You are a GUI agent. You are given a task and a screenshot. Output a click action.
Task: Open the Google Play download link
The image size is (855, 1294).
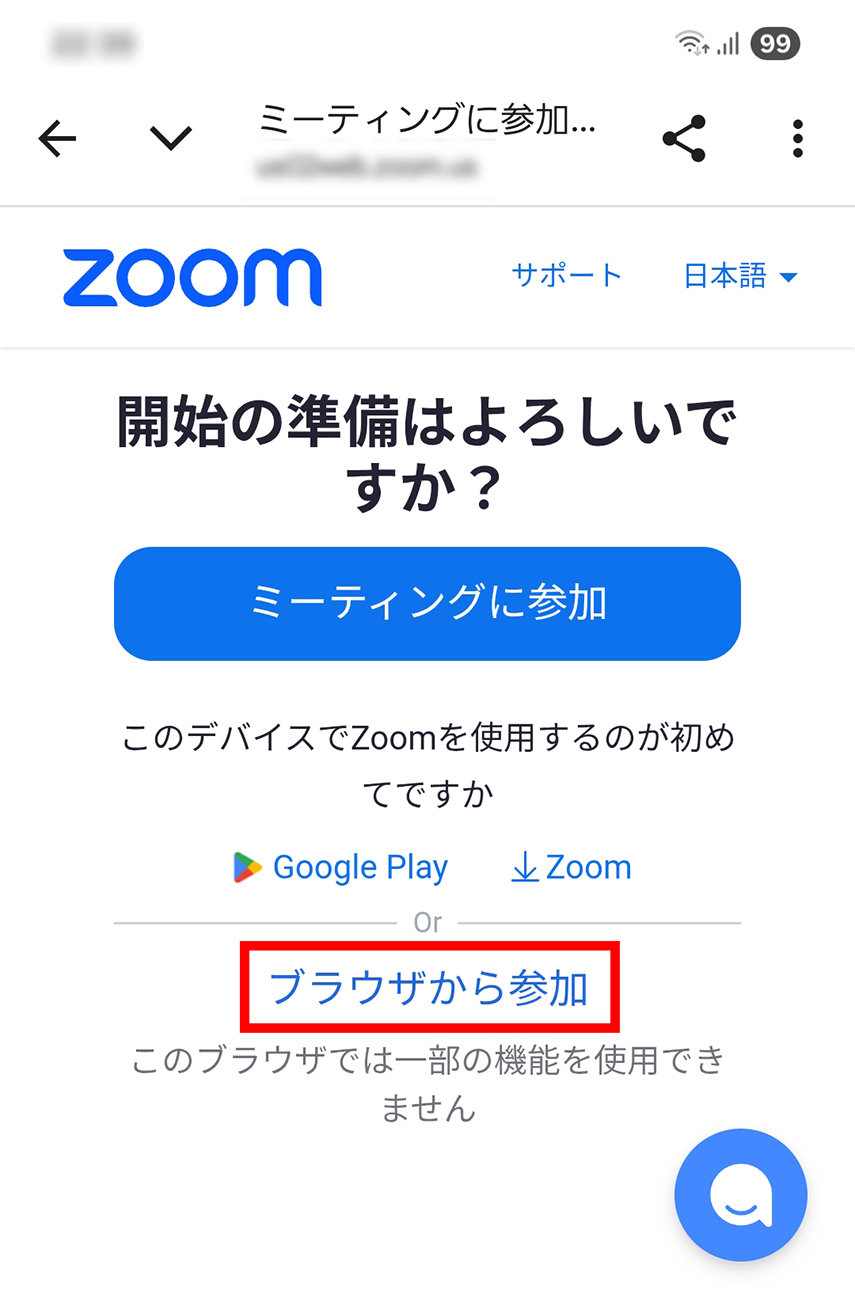(x=341, y=867)
